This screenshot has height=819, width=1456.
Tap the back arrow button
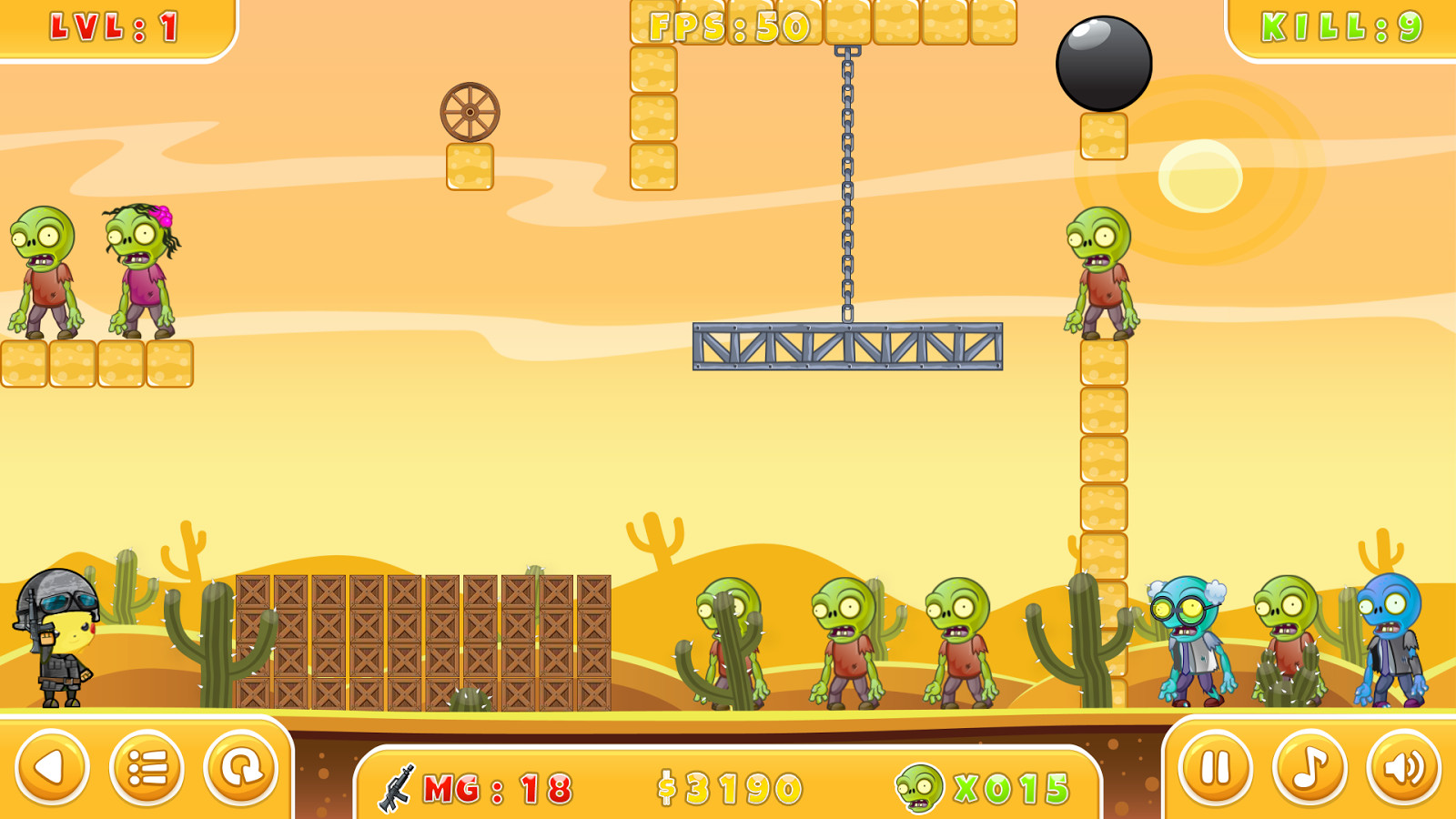[52, 767]
